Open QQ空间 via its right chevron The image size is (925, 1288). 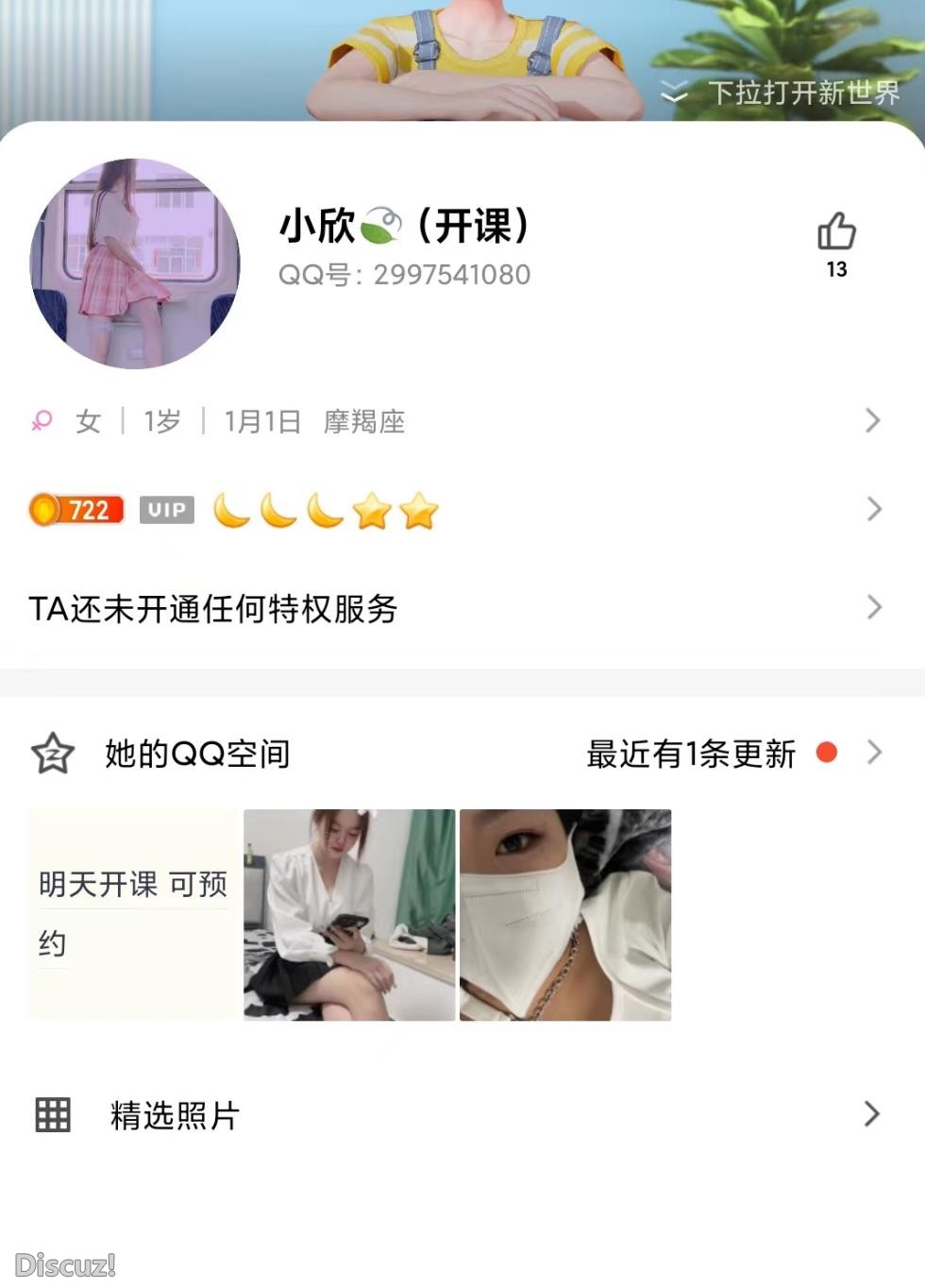[872, 753]
